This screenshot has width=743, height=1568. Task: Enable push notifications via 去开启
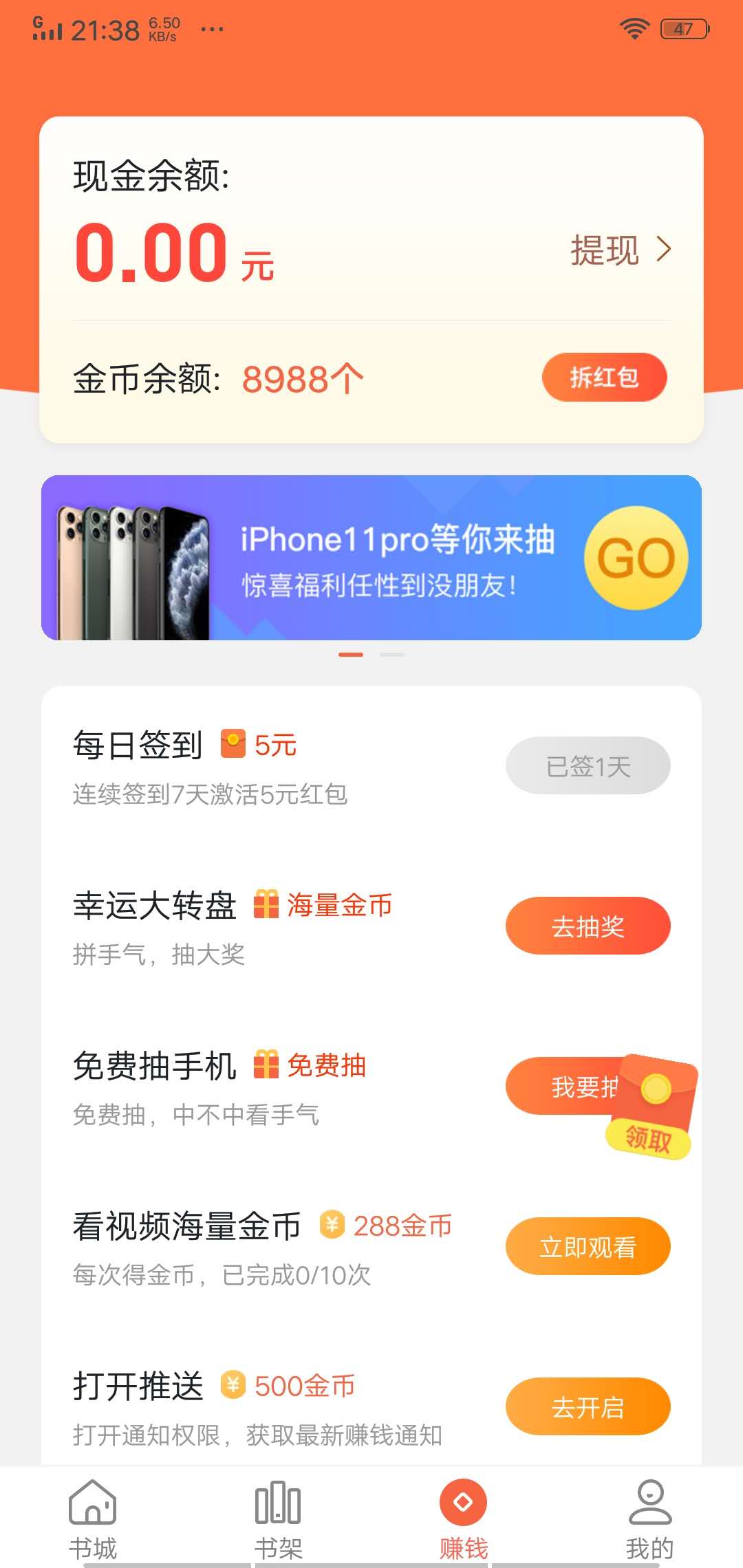point(588,1406)
